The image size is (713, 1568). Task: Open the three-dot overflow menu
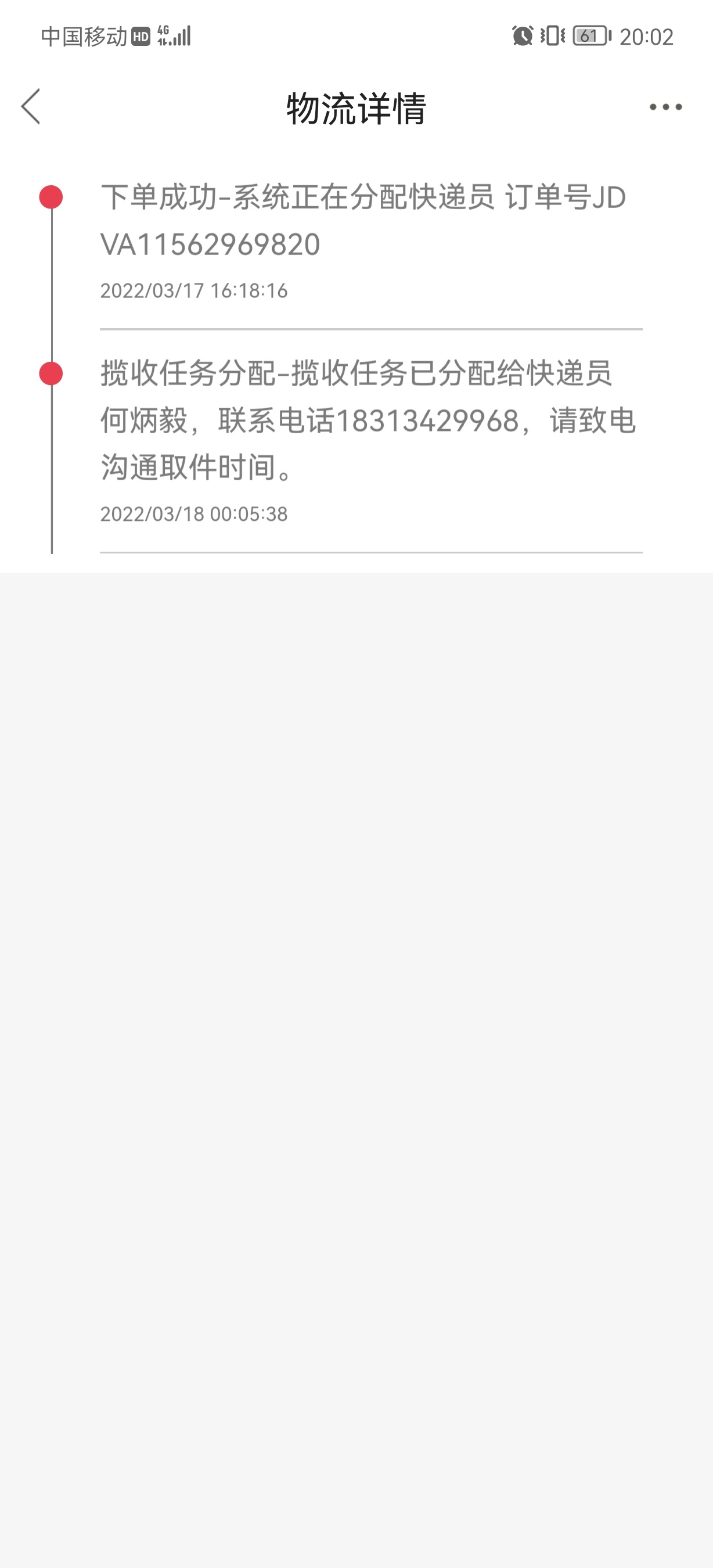click(x=665, y=107)
